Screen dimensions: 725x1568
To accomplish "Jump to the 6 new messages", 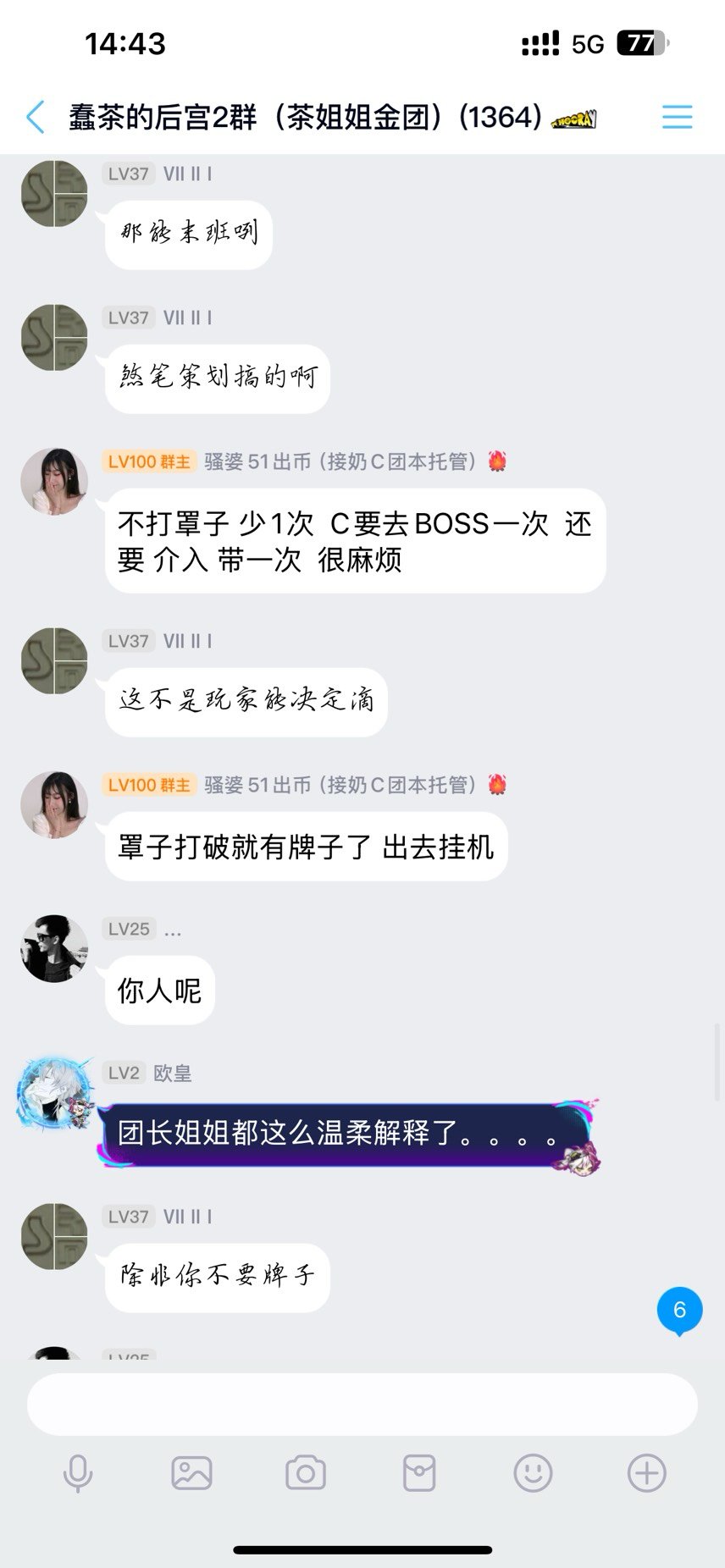I will pyautogui.click(x=679, y=1311).
